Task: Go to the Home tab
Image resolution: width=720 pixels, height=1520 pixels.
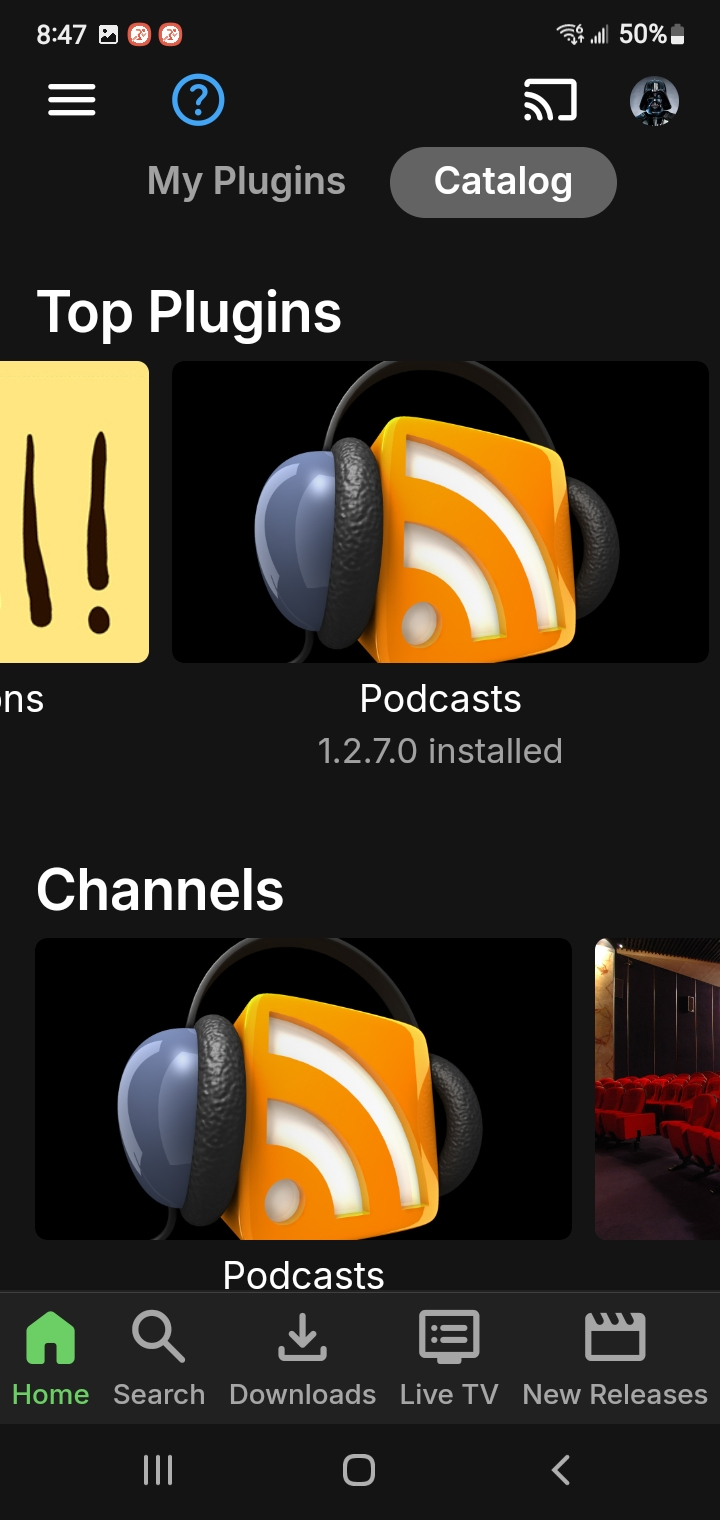Action: tap(50, 1358)
